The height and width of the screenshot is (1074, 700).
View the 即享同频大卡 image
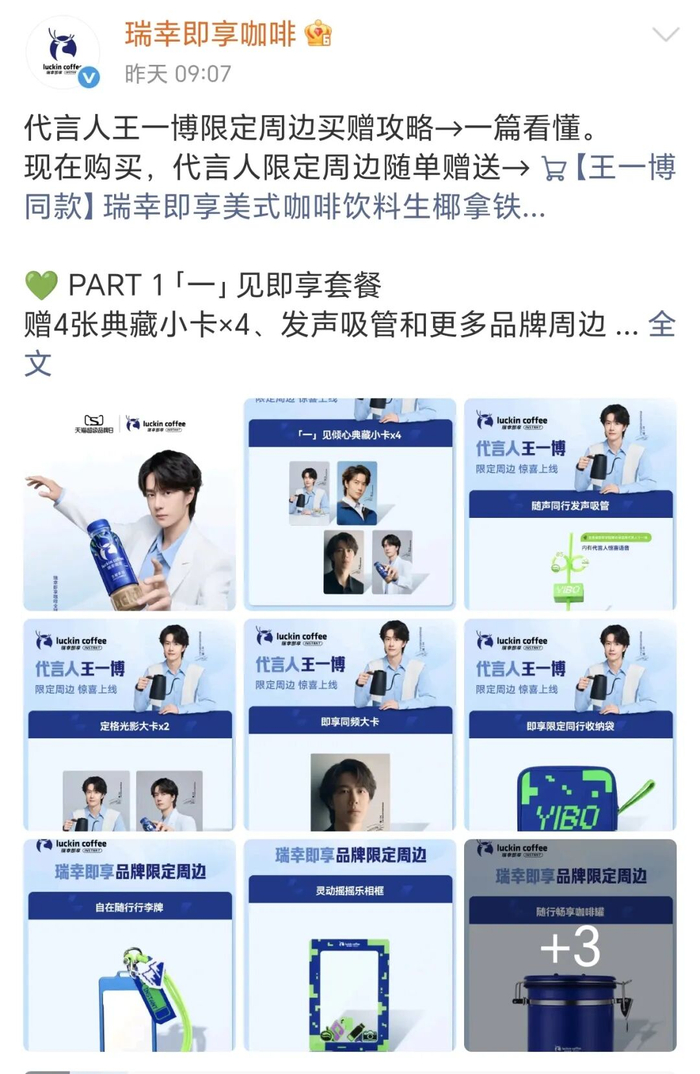pos(350,724)
